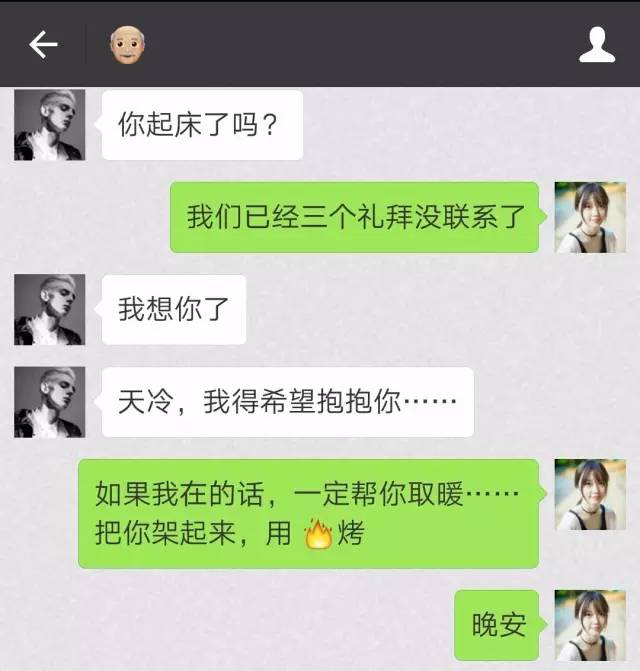Tap the avatar next to 如果我在的话 message
640x671 pixels.
(590, 495)
